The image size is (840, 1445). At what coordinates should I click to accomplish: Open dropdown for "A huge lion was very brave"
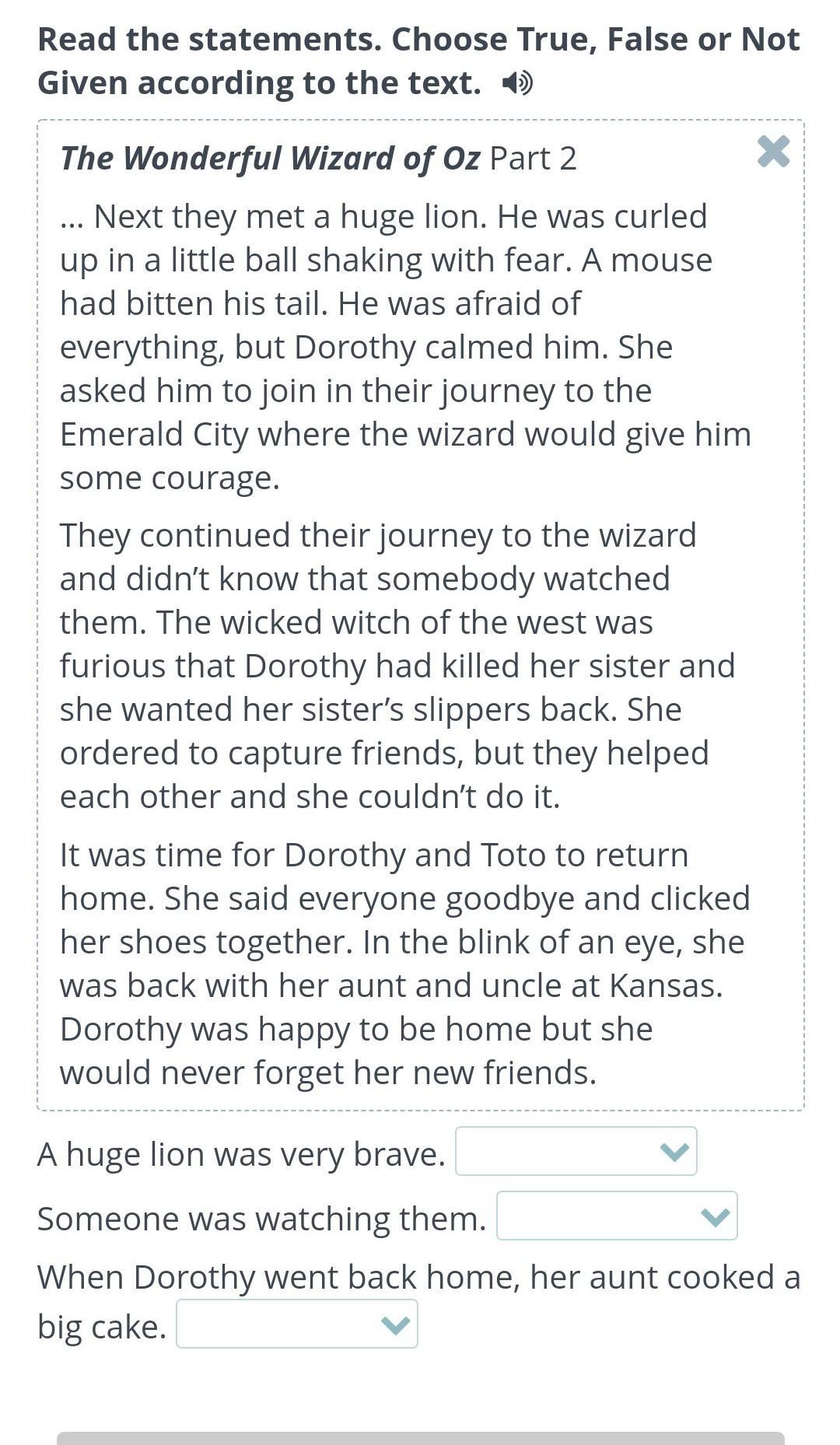pos(576,1151)
